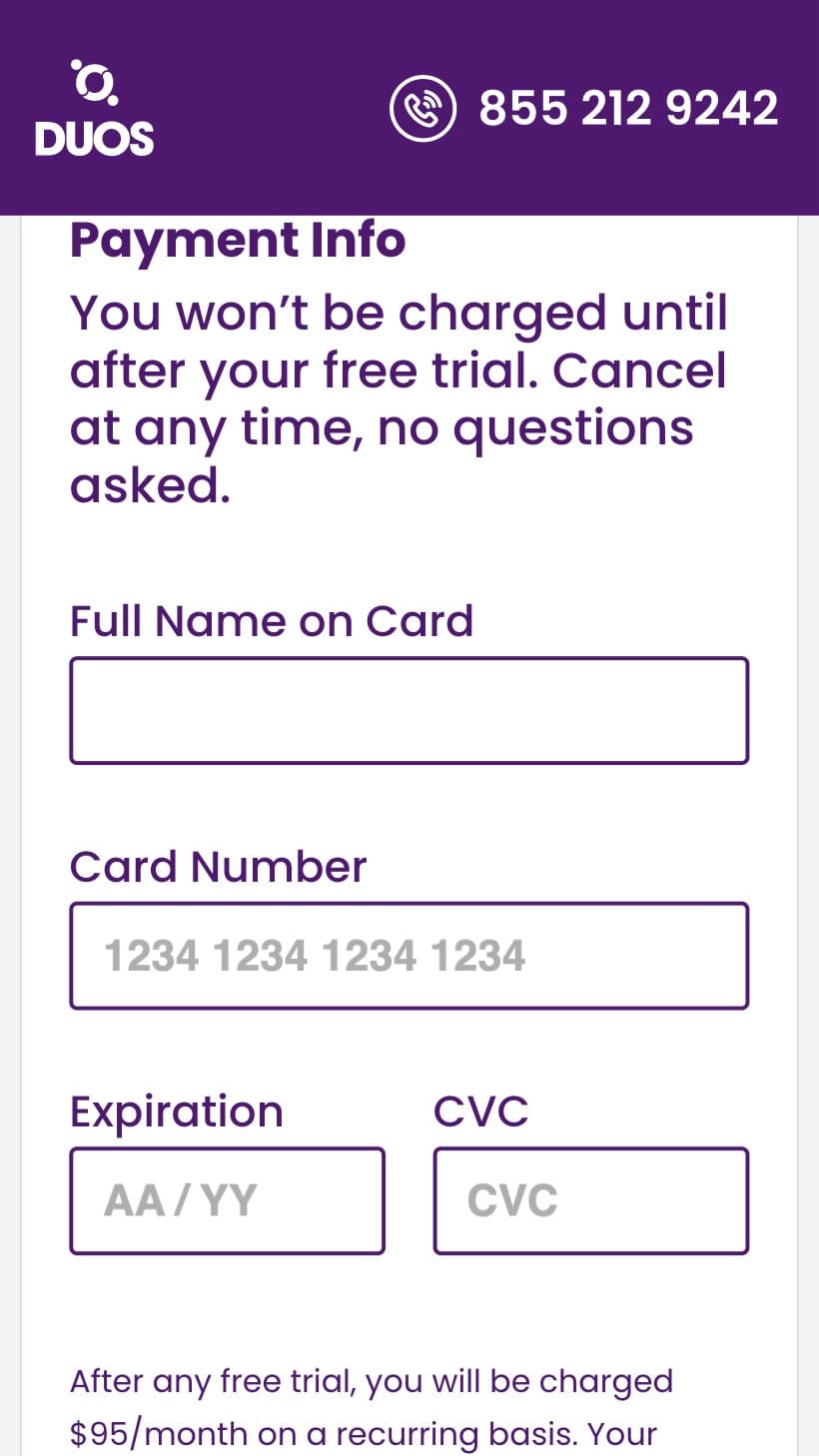
Task: Tap the CVC input field
Action: 590,1200
